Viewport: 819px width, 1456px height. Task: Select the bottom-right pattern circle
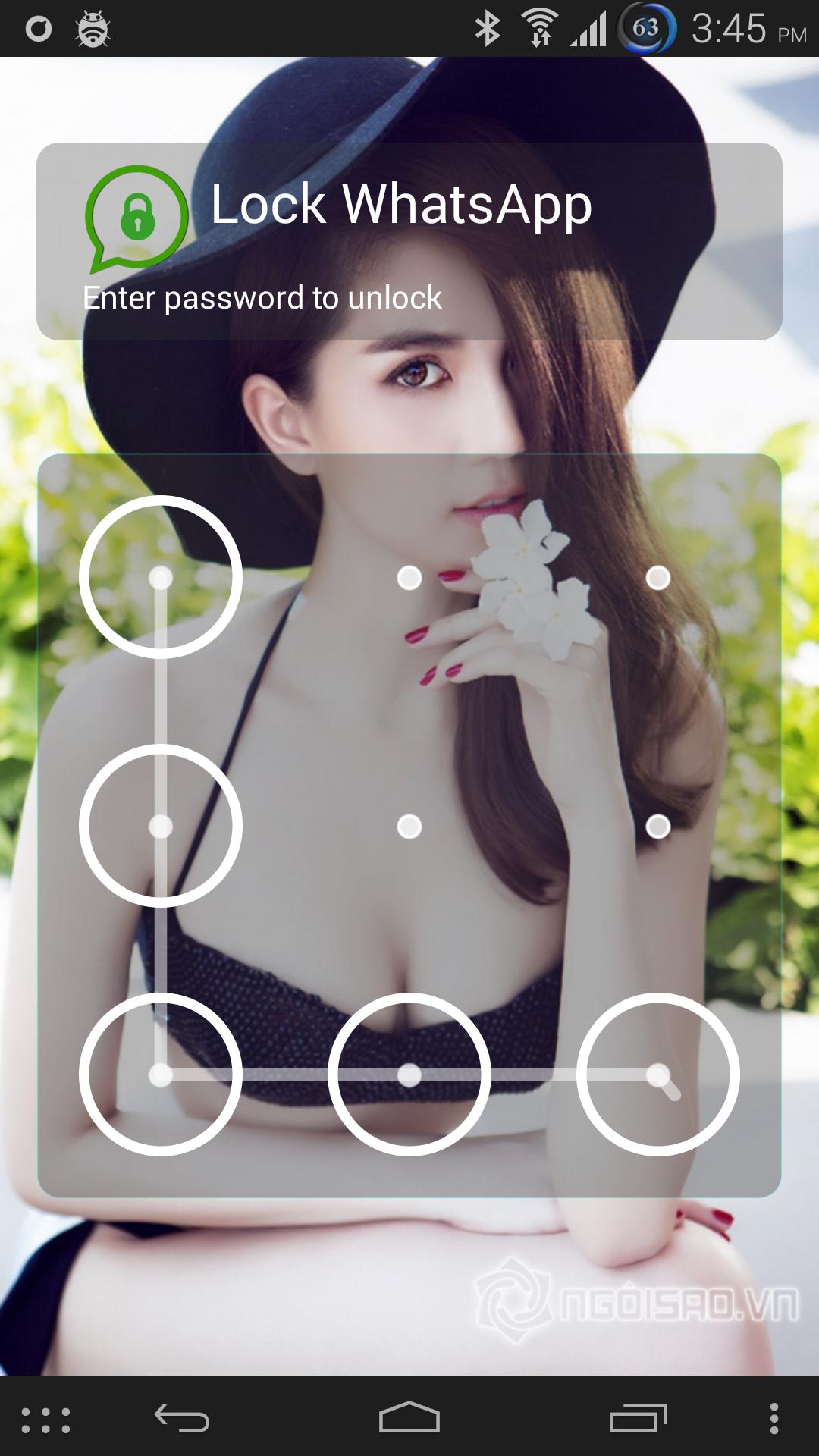click(658, 1073)
